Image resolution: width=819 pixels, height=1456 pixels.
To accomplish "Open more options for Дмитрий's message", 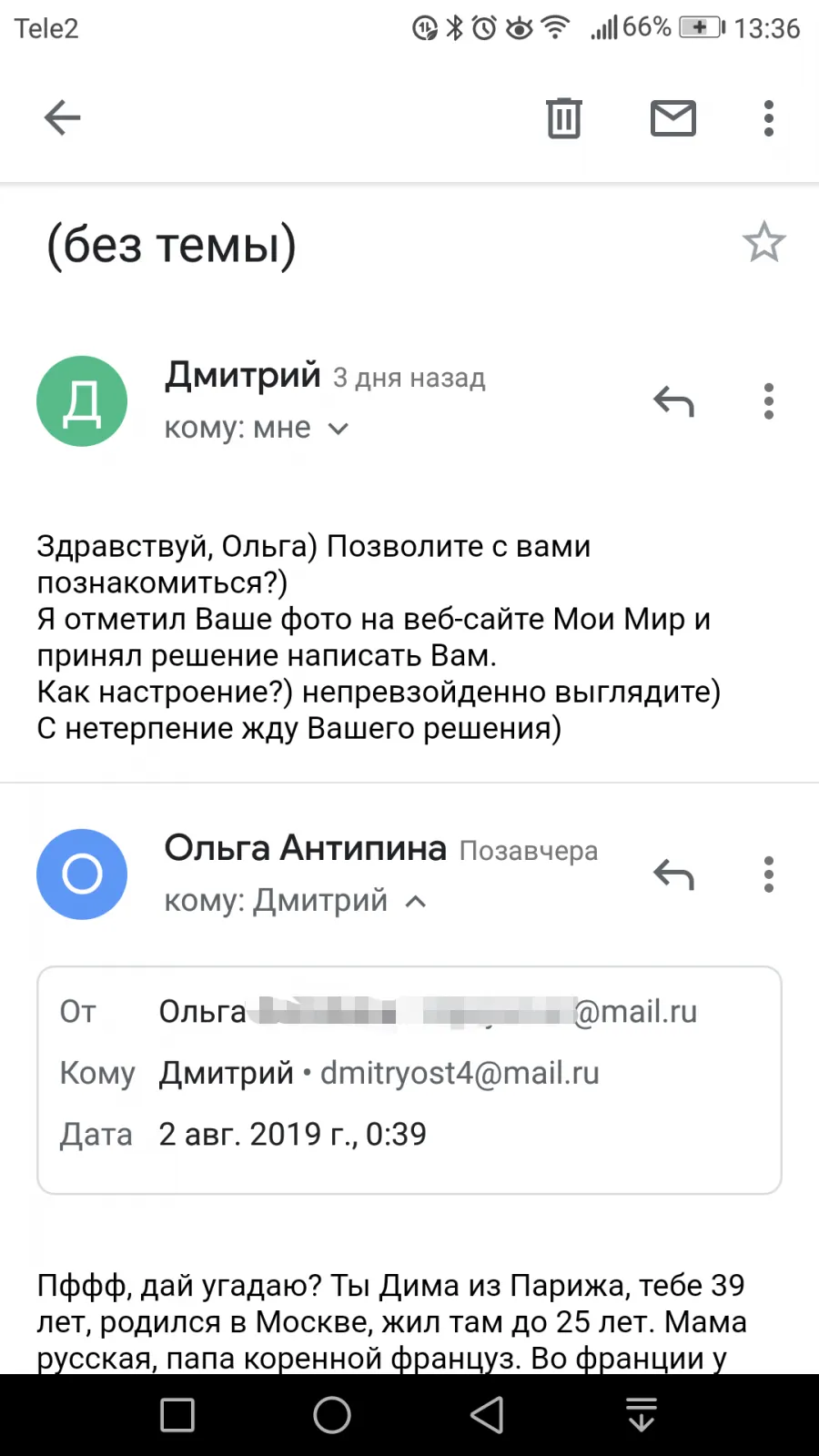I will click(x=769, y=401).
